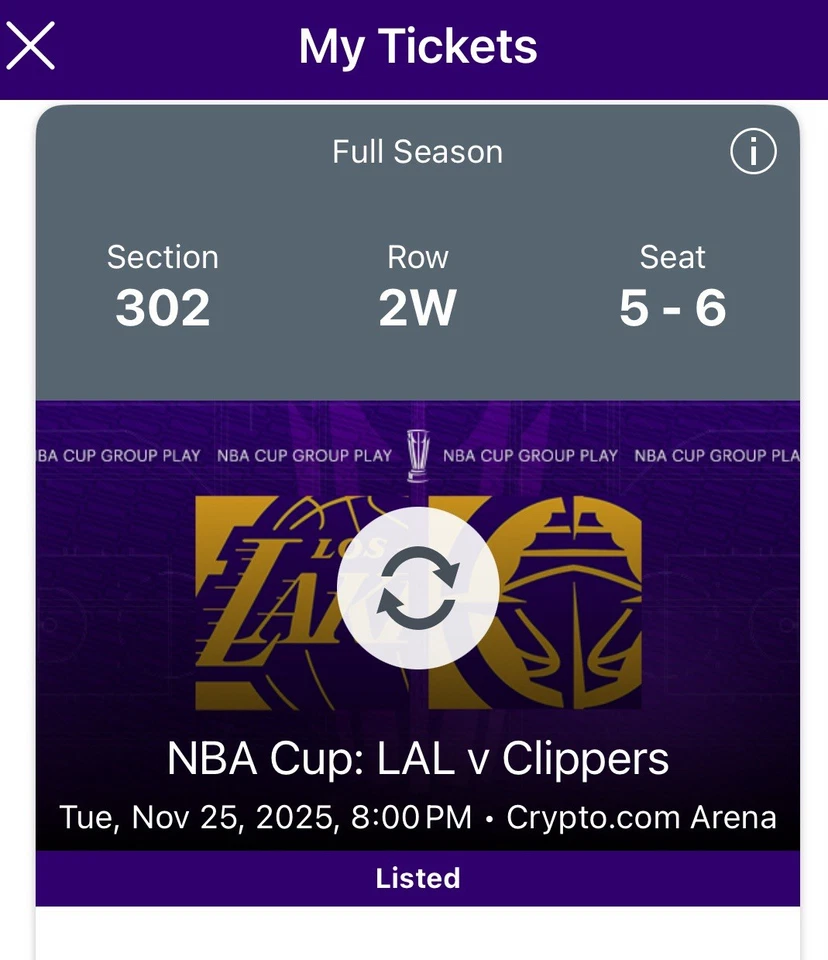Open the Full Season ticket header
Viewport: 828px width, 960px height.
click(417, 152)
